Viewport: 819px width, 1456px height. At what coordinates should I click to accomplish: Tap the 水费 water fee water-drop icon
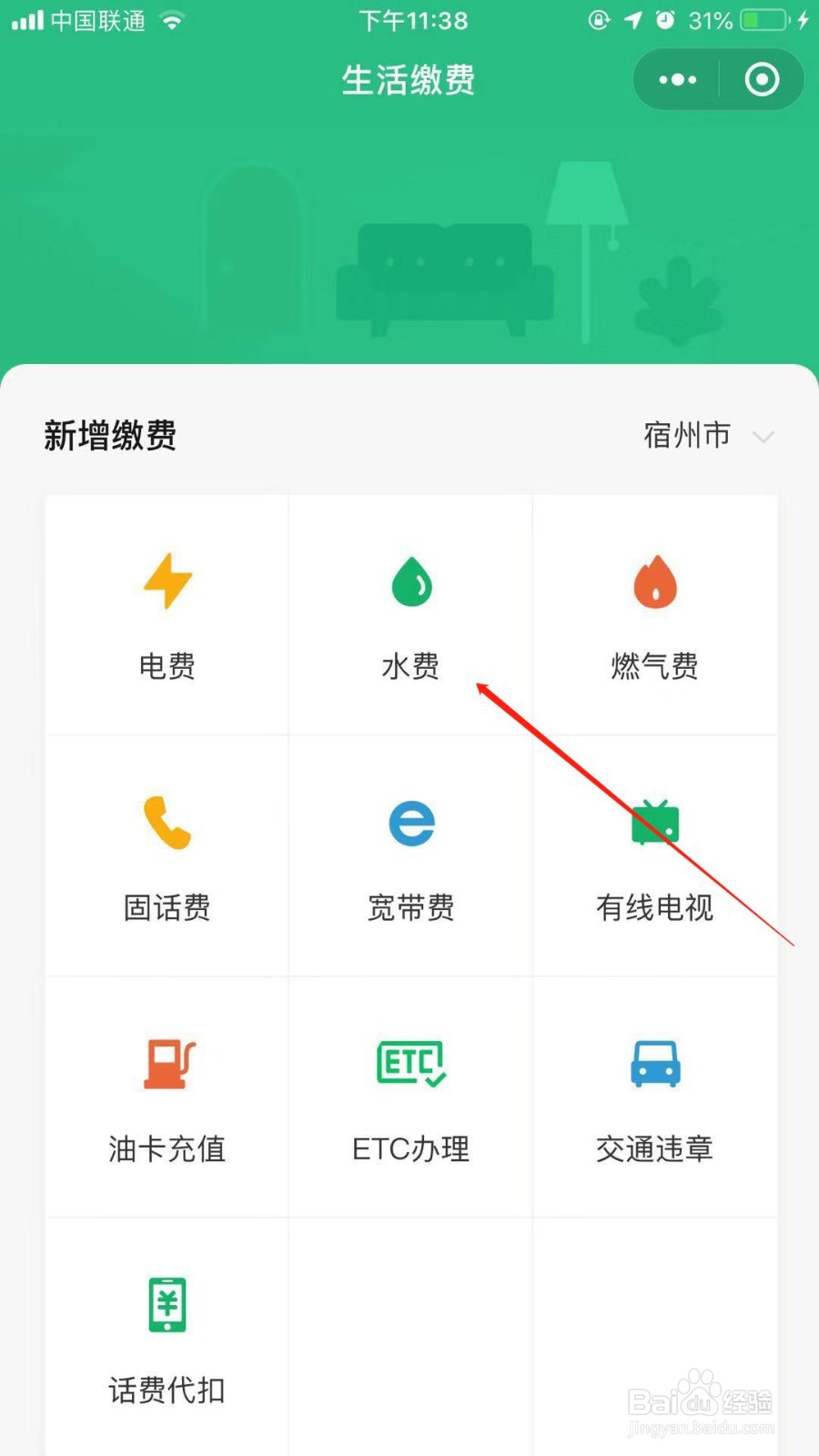coord(410,582)
